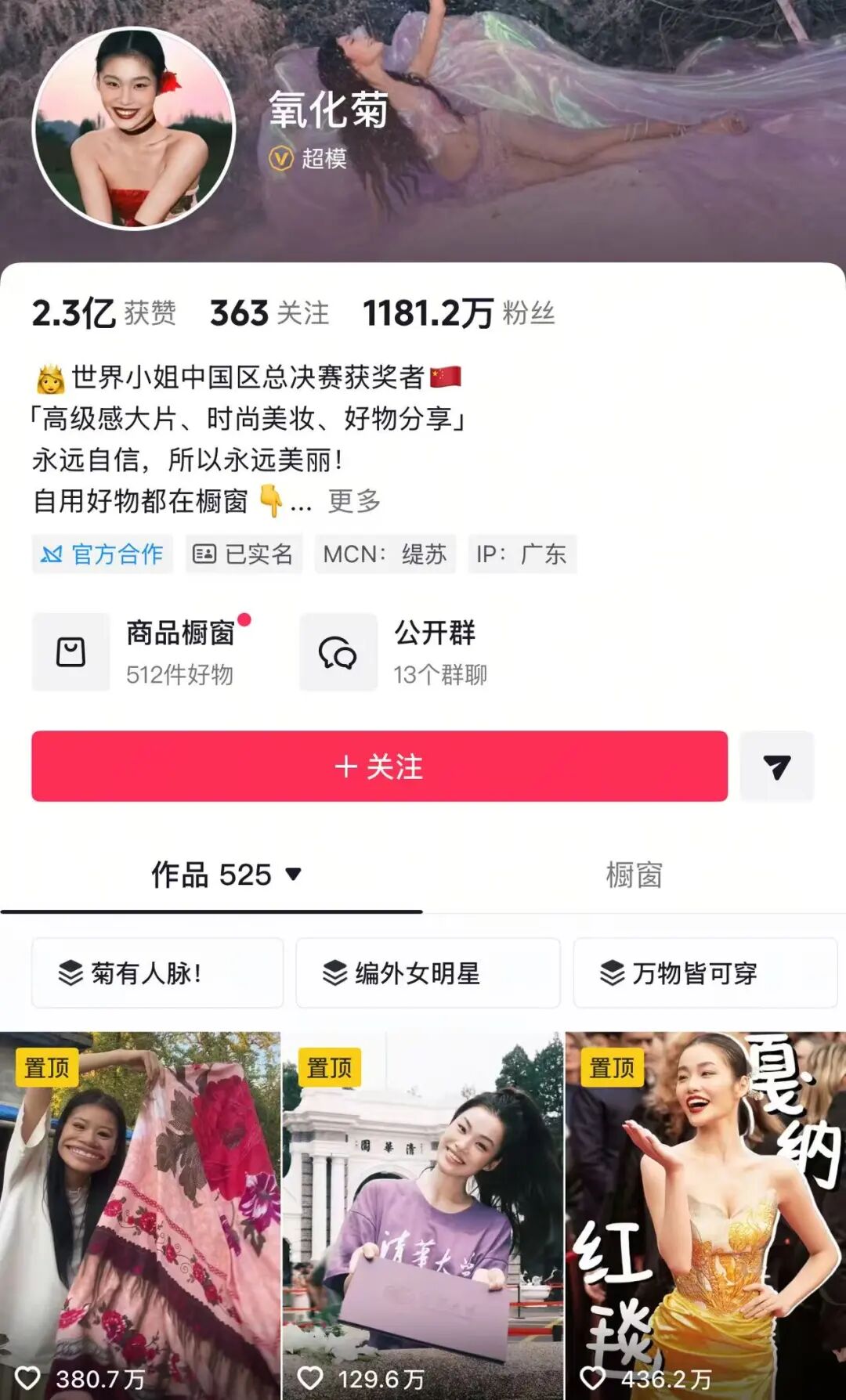Open the 万物皆可穿 collection

pyautogui.click(x=705, y=973)
